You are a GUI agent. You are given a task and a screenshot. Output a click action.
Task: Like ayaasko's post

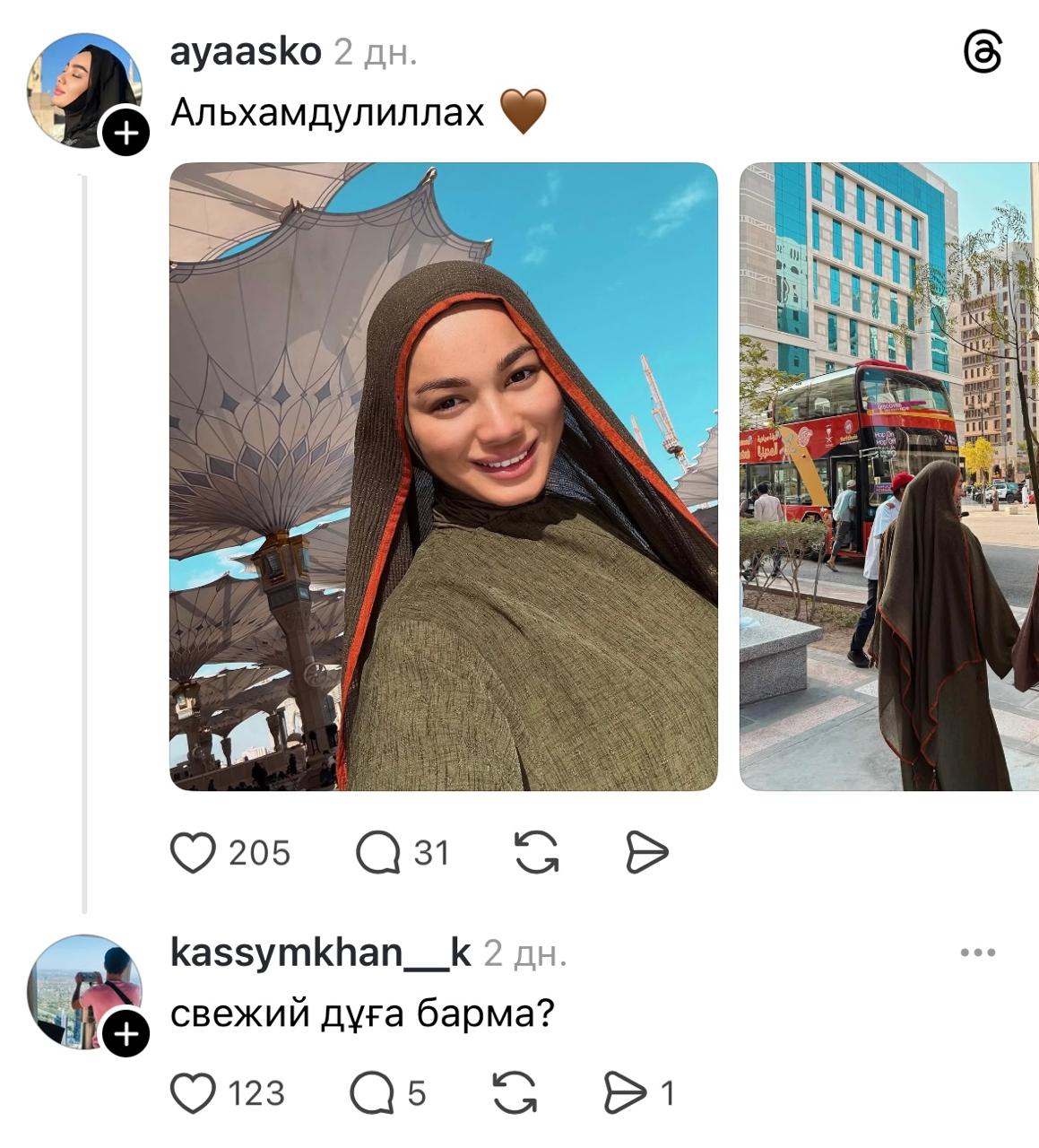[193, 853]
